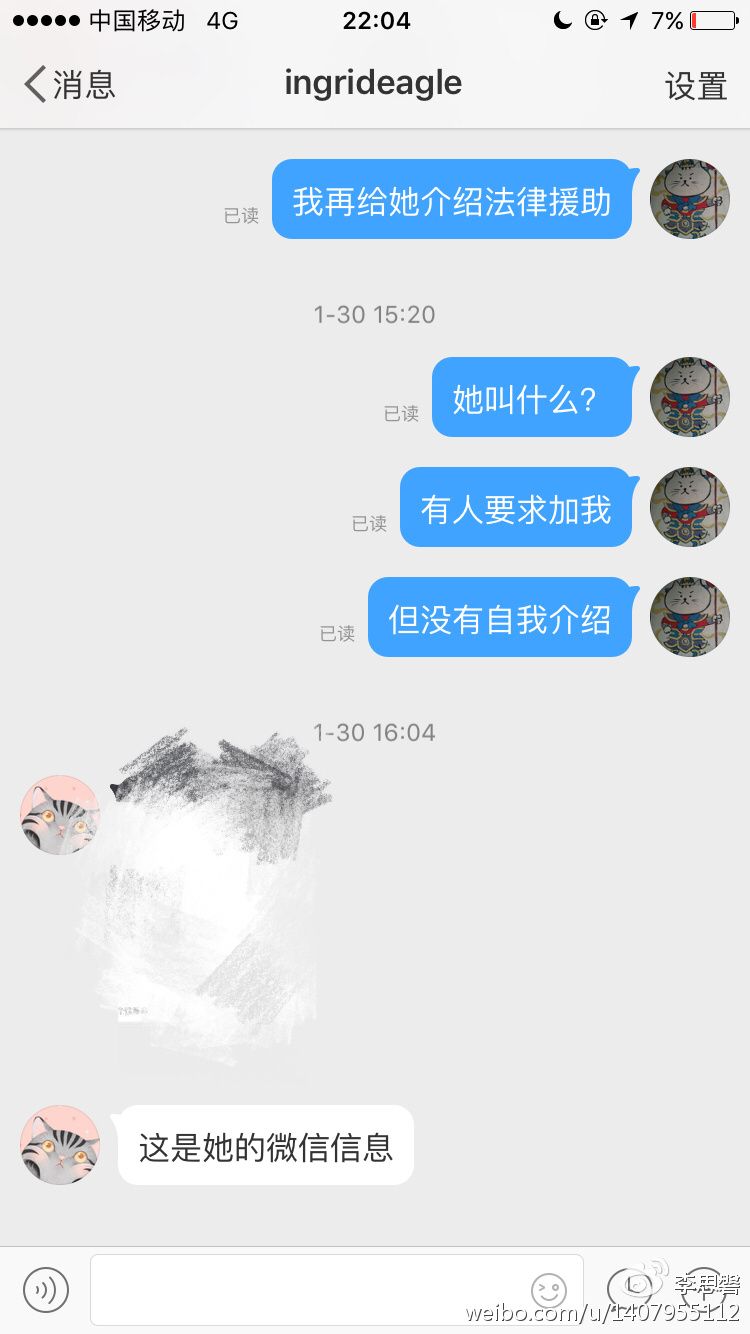This screenshot has width=750, height=1334.
Task: Open ingrideagle's cat avatar beside 这是她的微信信息
Action: [60, 1145]
